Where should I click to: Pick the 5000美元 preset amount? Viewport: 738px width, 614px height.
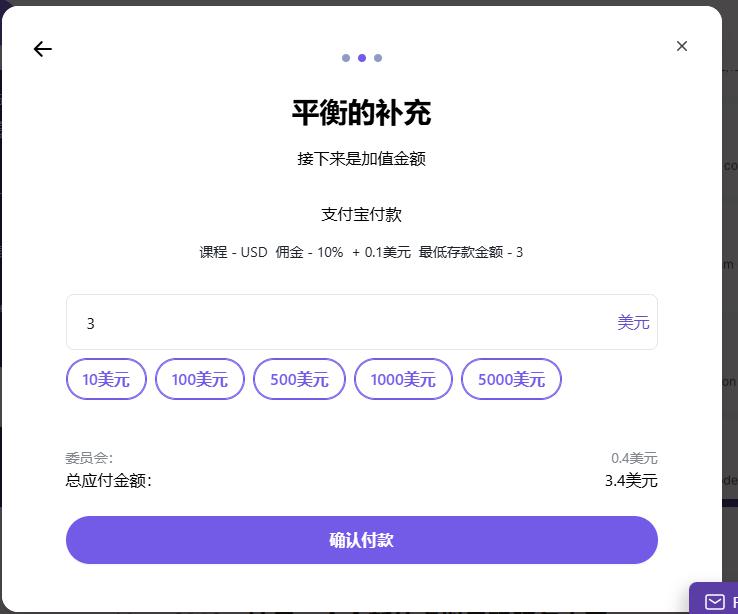click(511, 380)
